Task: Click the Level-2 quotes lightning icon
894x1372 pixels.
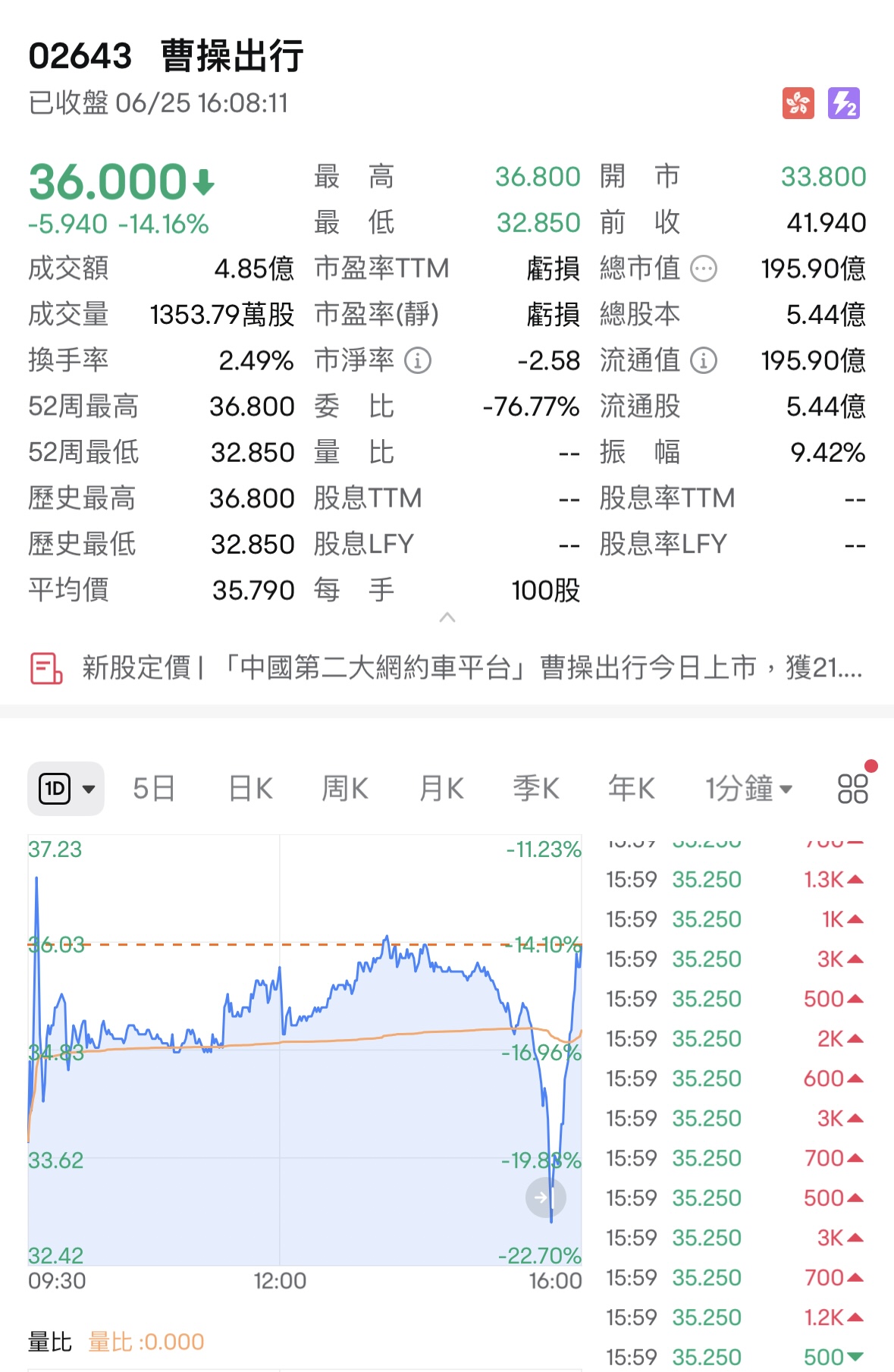Action: click(844, 103)
